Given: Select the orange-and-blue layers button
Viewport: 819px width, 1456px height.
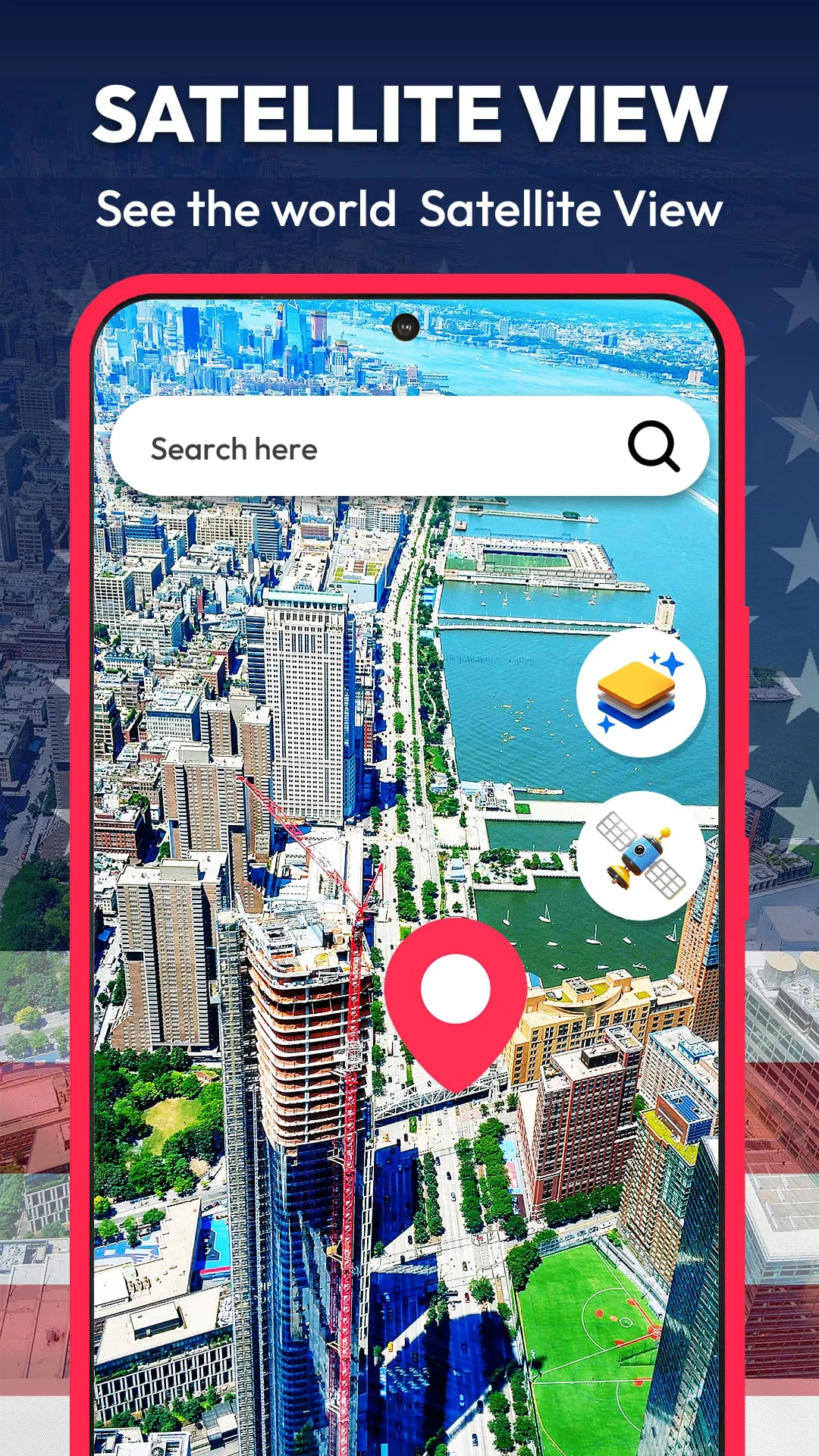Looking at the screenshot, I should [x=641, y=694].
